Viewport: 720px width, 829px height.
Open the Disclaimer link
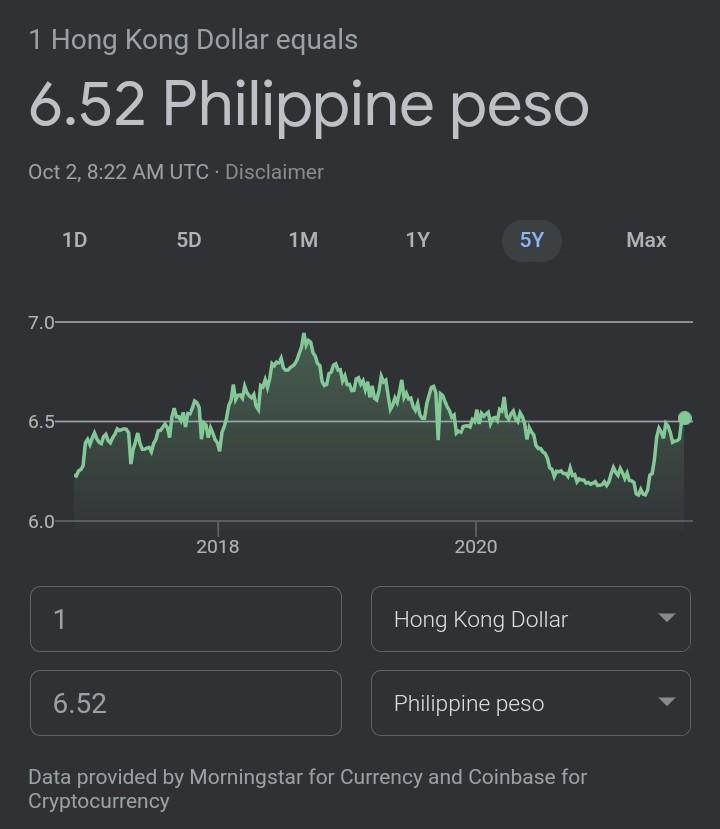click(x=274, y=172)
